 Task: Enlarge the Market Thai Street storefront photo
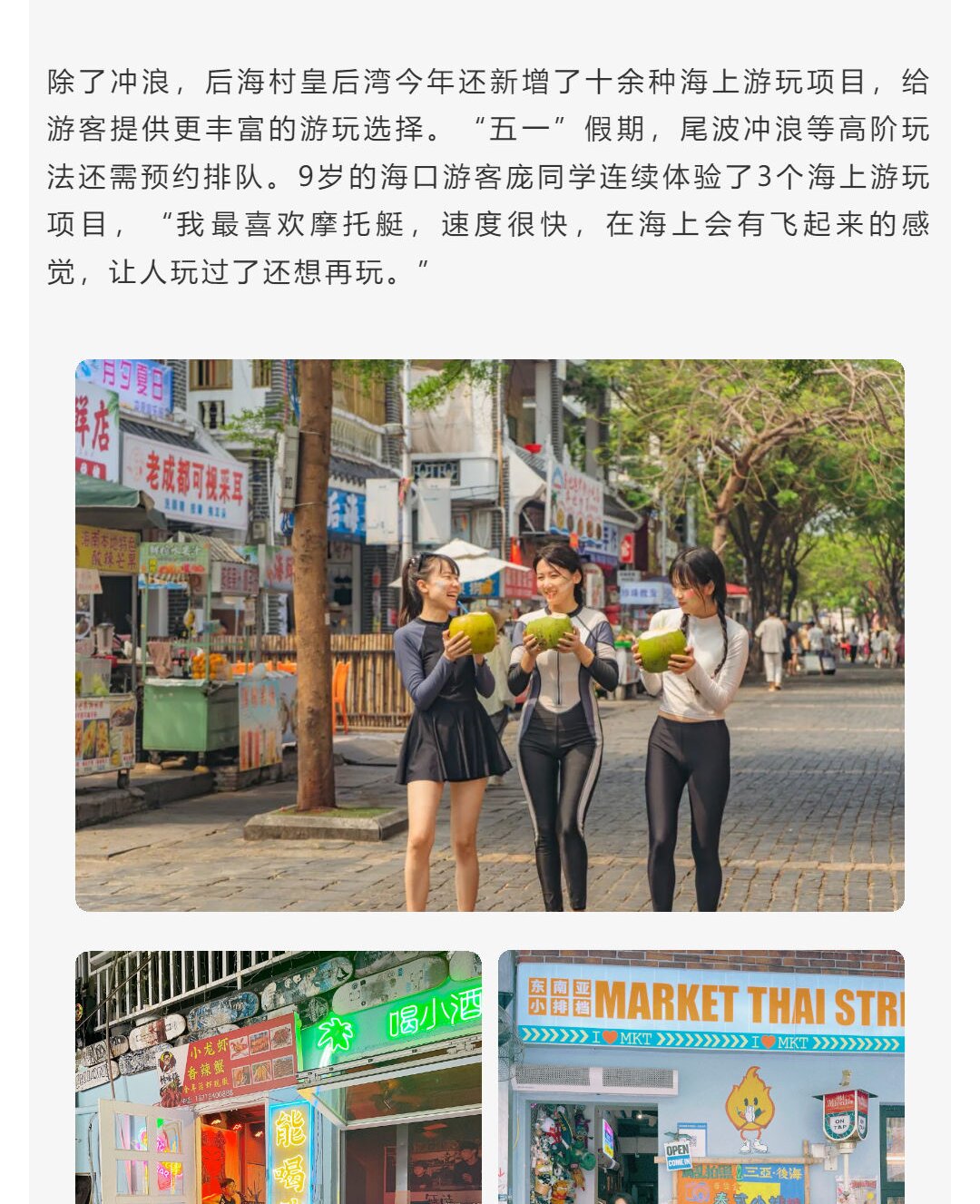click(x=701, y=1078)
